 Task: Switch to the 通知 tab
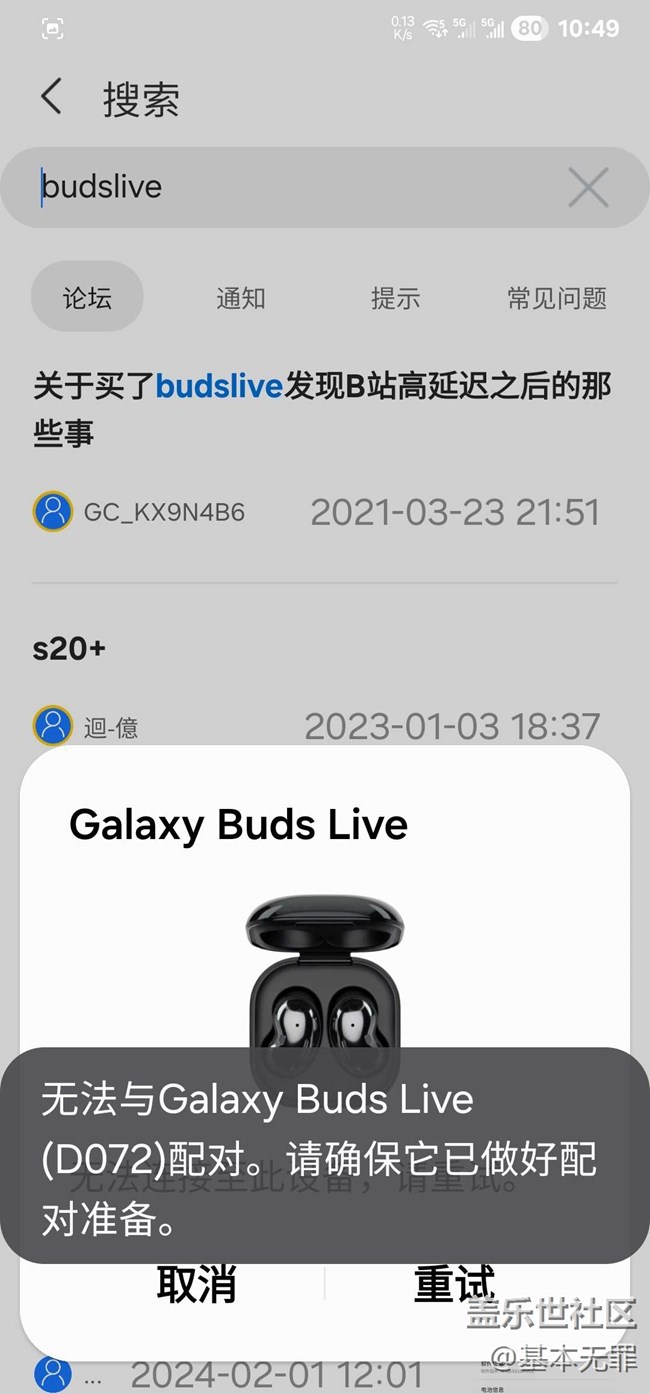pyautogui.click(x=241, y=297)
